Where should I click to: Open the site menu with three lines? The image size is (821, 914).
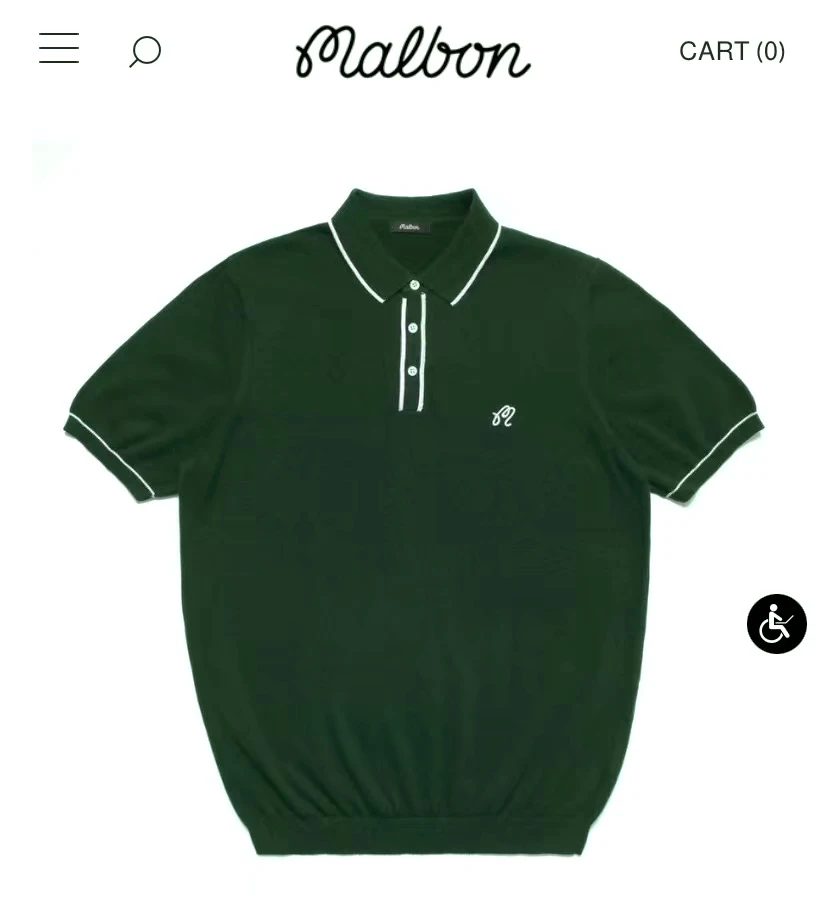click(x=58, y=49)
